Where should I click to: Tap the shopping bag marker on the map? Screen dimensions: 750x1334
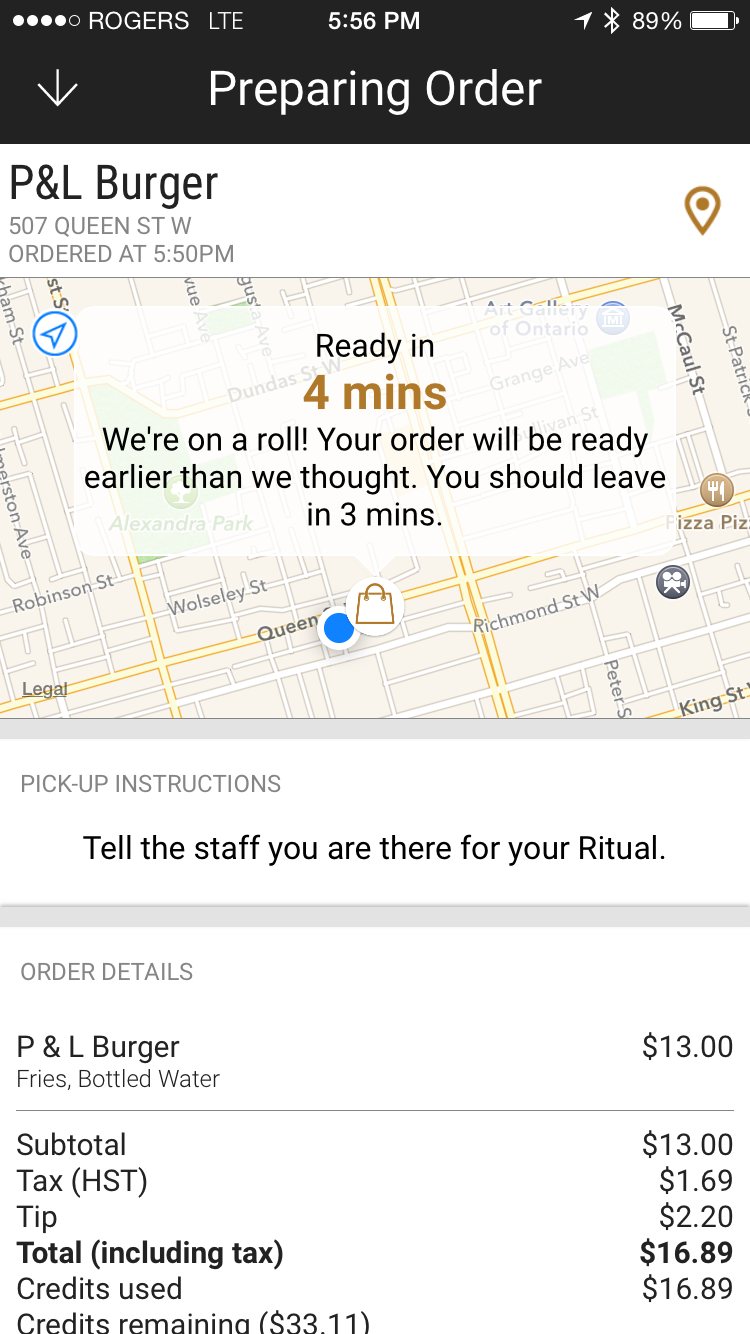point(375,605)
